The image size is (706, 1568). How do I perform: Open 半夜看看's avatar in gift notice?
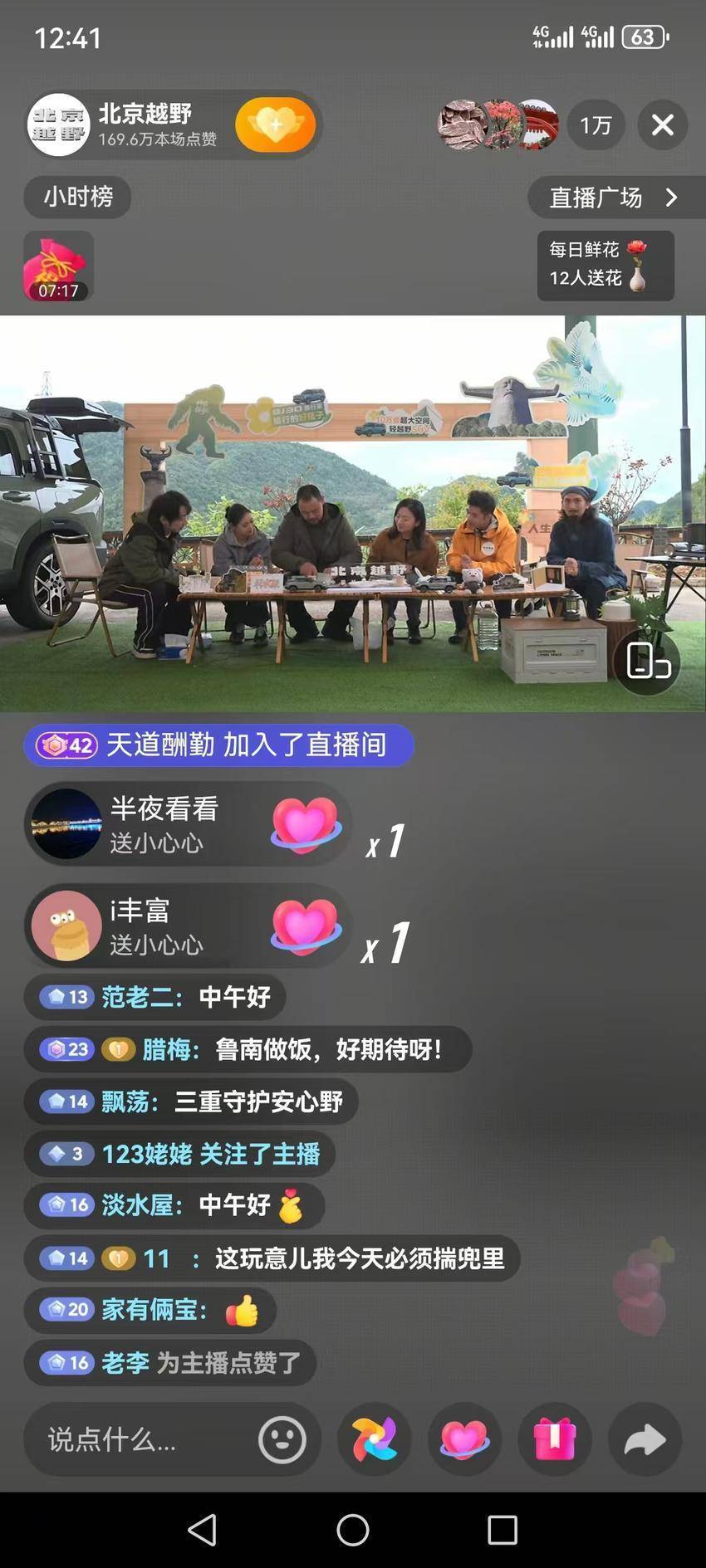(66, 823)
